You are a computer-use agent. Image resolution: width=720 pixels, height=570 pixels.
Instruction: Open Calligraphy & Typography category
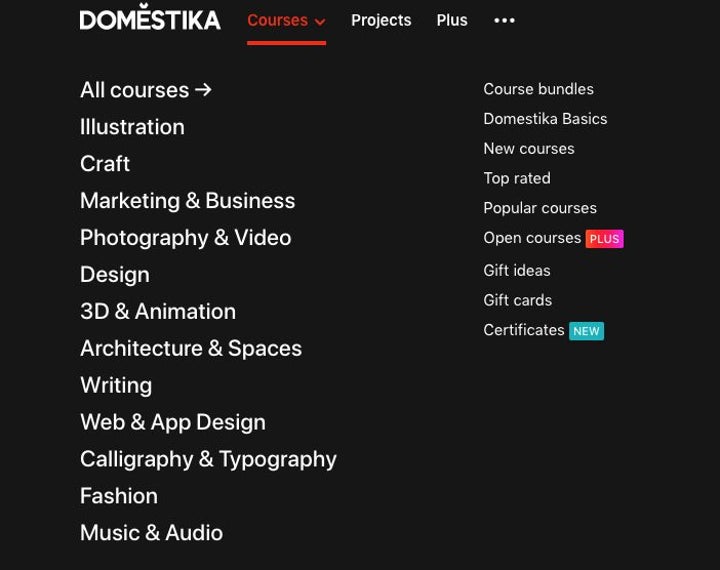pyautogui.click(x=208, y=460)
